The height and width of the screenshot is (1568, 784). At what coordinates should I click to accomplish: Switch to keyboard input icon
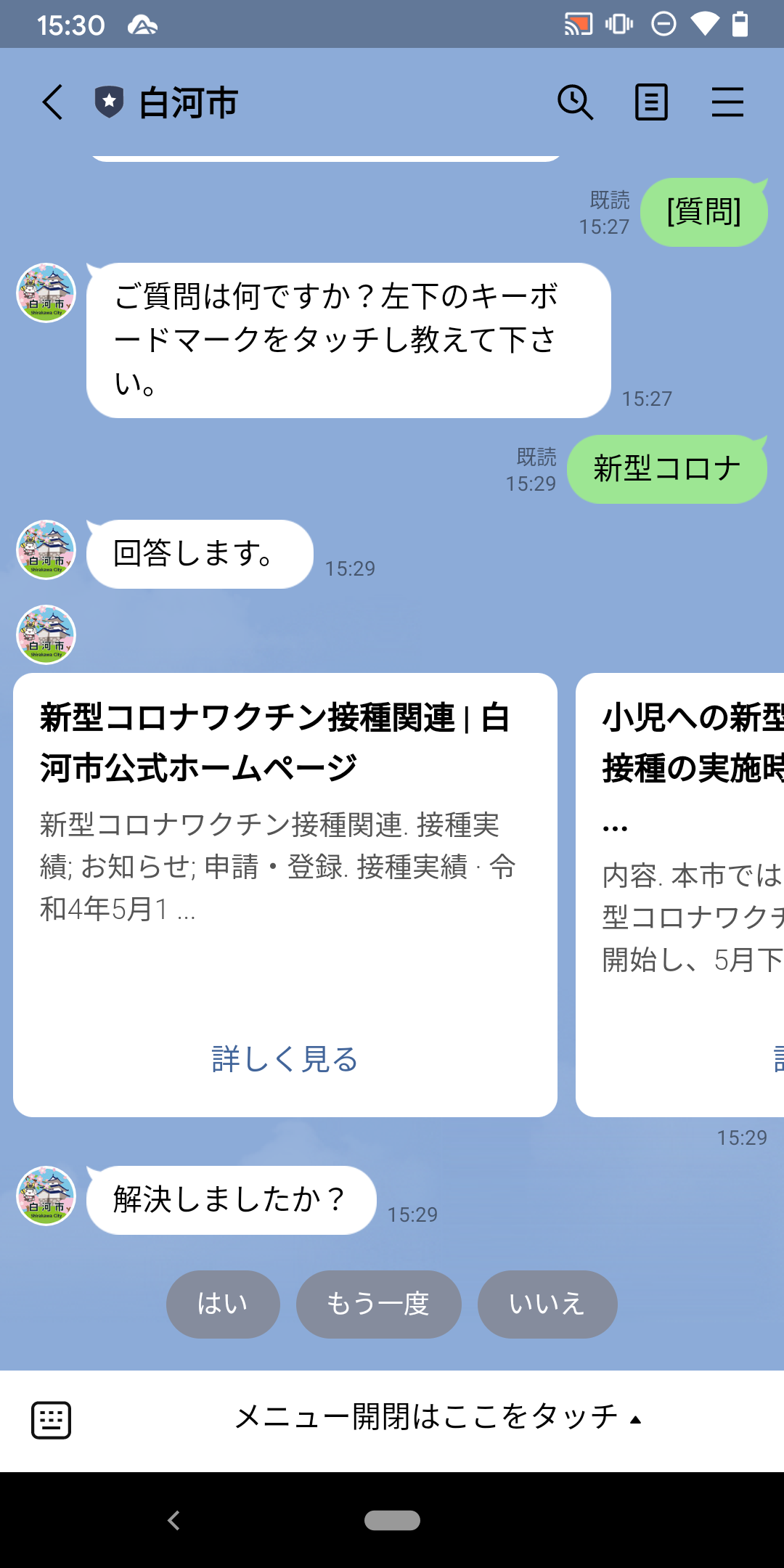51,1420
